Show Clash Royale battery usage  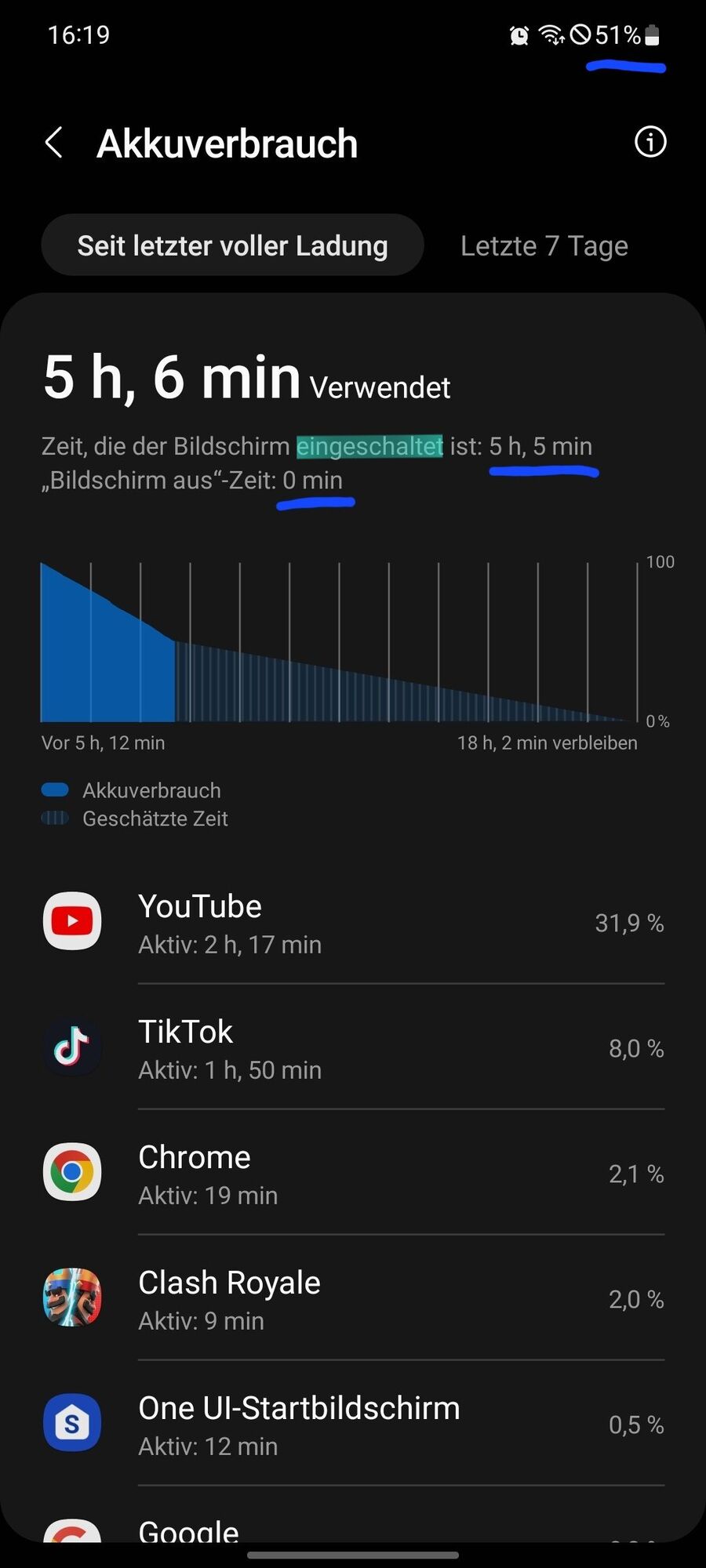(353, 1299)
